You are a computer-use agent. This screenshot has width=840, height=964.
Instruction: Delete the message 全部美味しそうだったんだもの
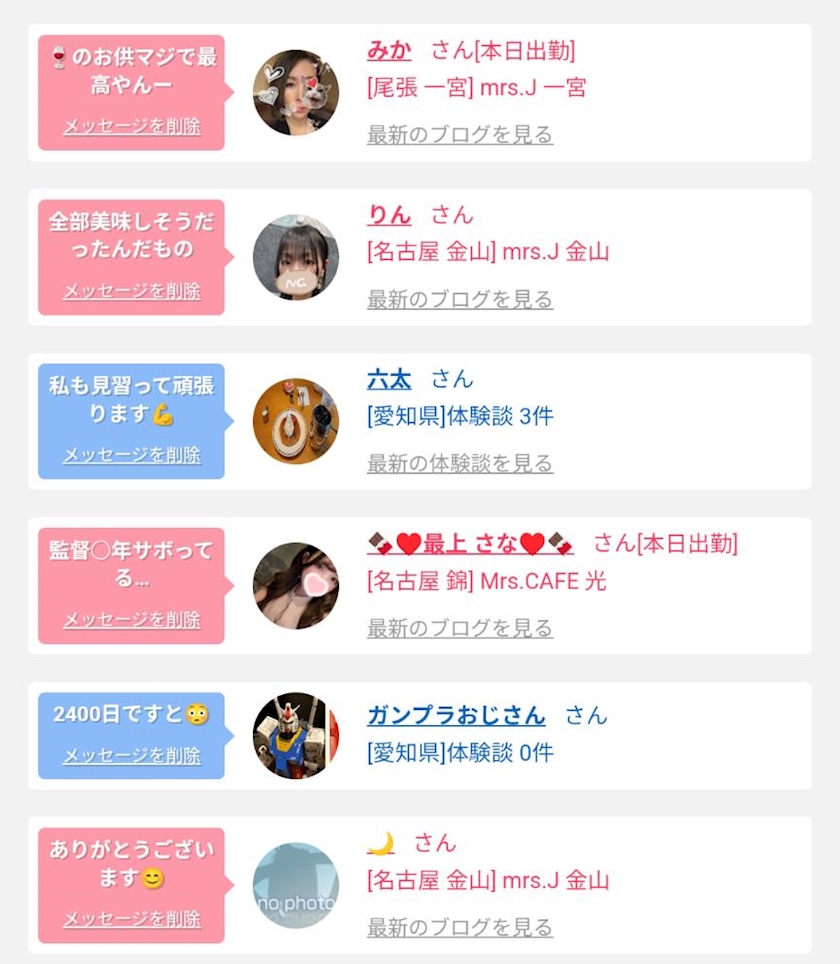click(x=132, y=291)
